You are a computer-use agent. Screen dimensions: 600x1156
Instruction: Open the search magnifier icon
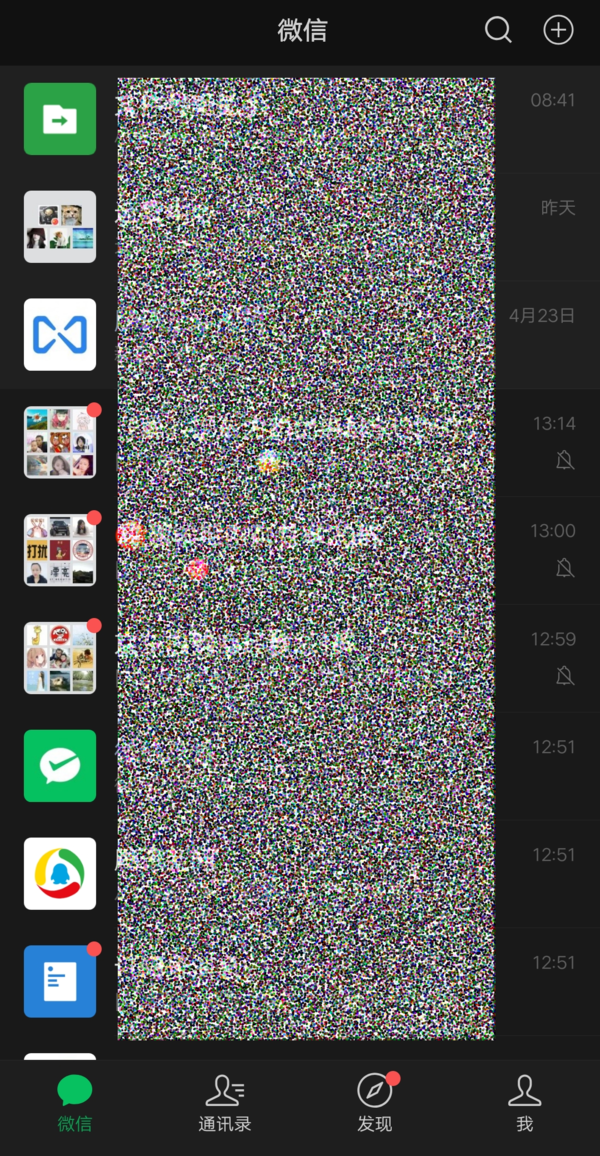click(x=498, y=30)
